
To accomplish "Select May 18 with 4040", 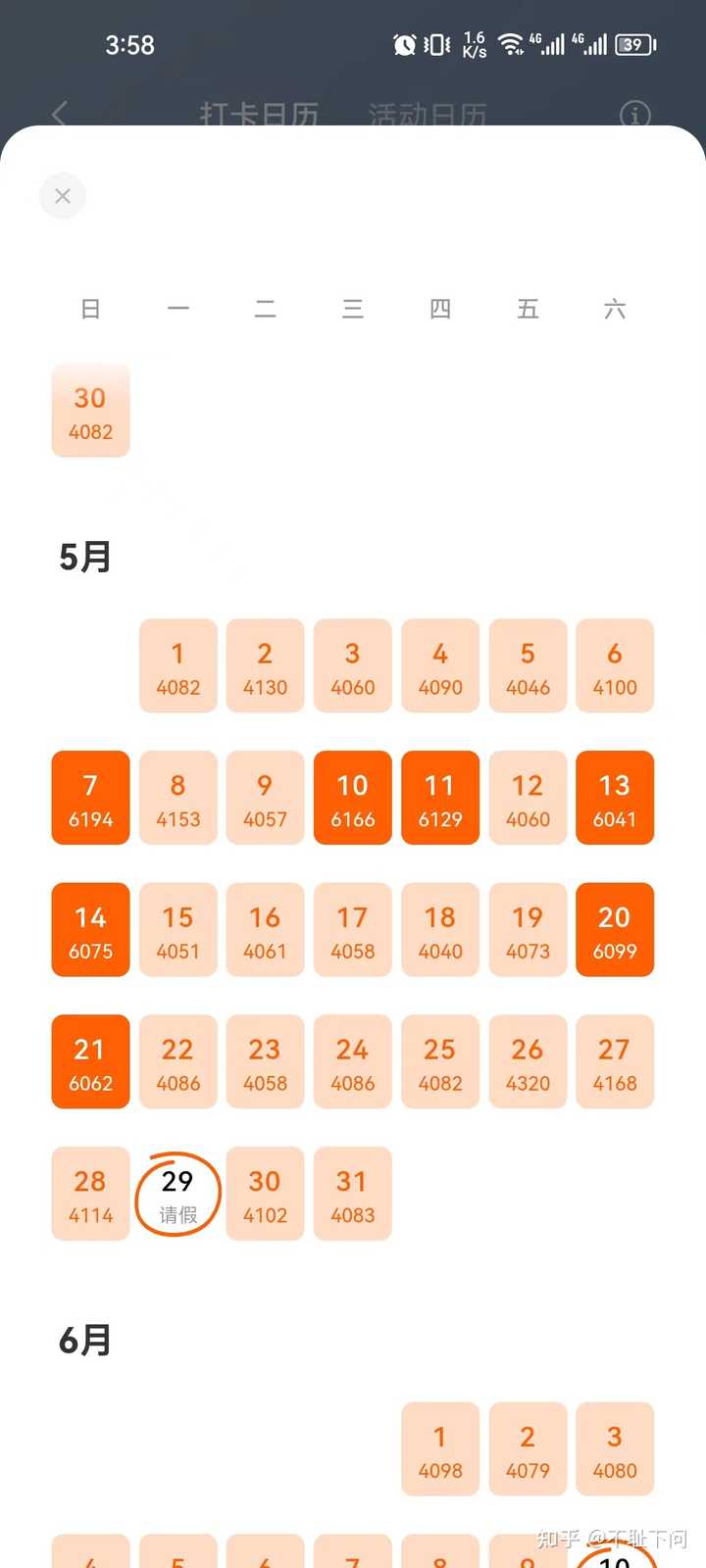I will 440,929.
